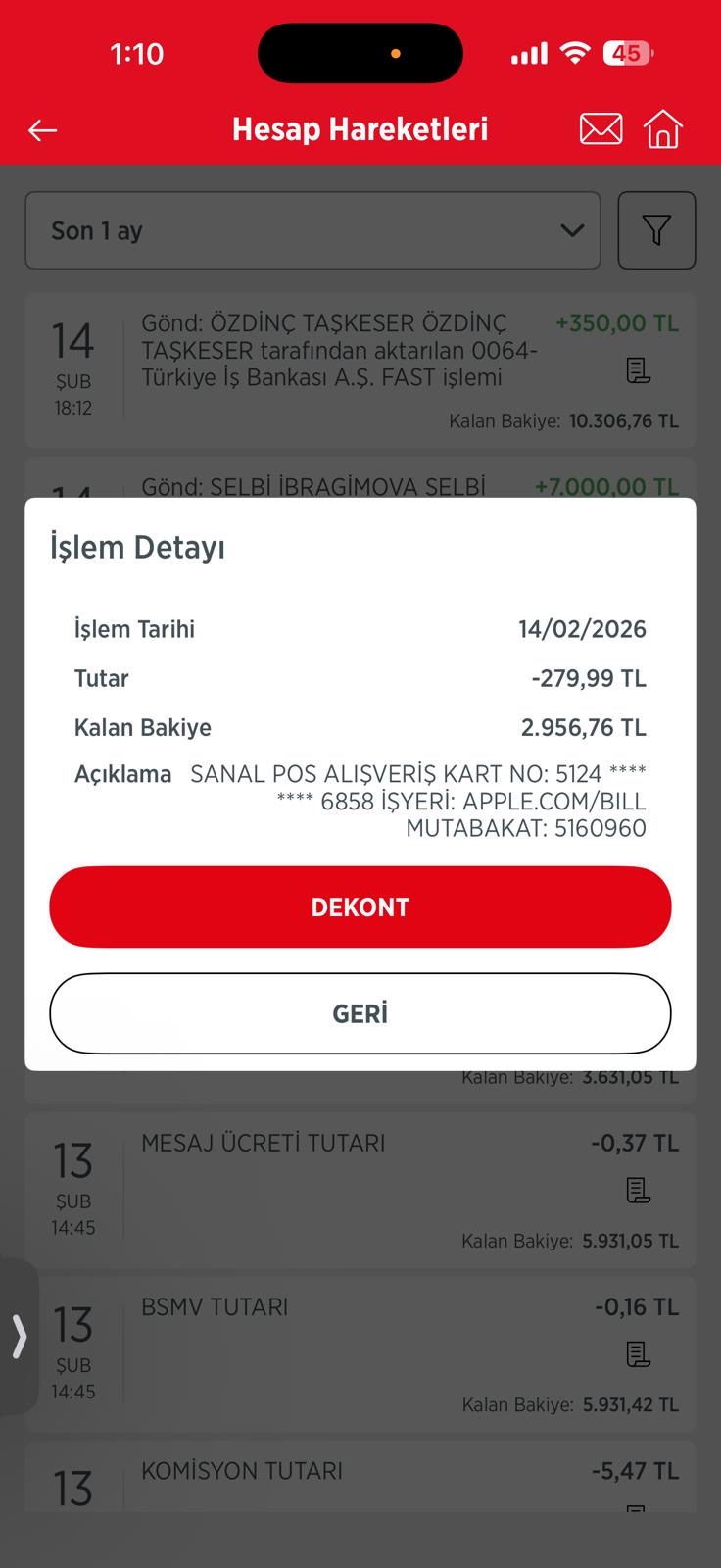The height and width of the screenshot is (1568, 721).
Task: Expand the Son 1 ay period dropdown
Action: point(312,230)
